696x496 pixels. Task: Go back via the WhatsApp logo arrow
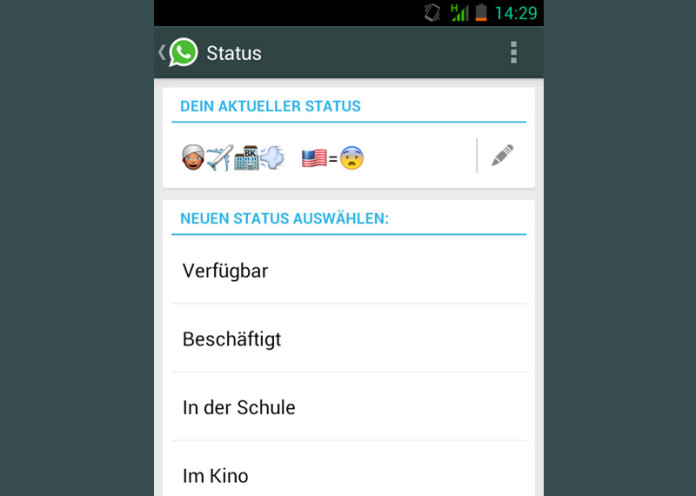178,53
